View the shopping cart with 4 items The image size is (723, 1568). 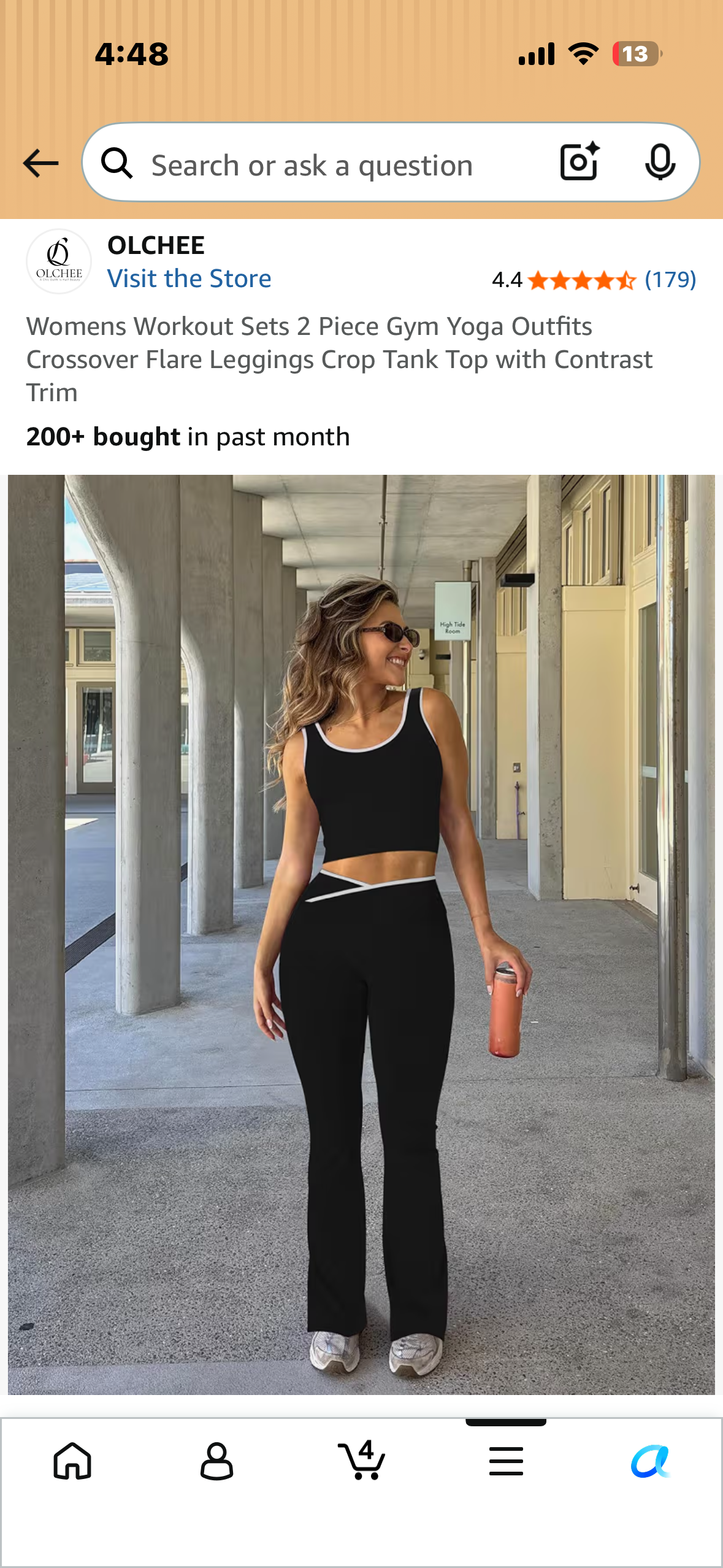(x=361, y=1459)
